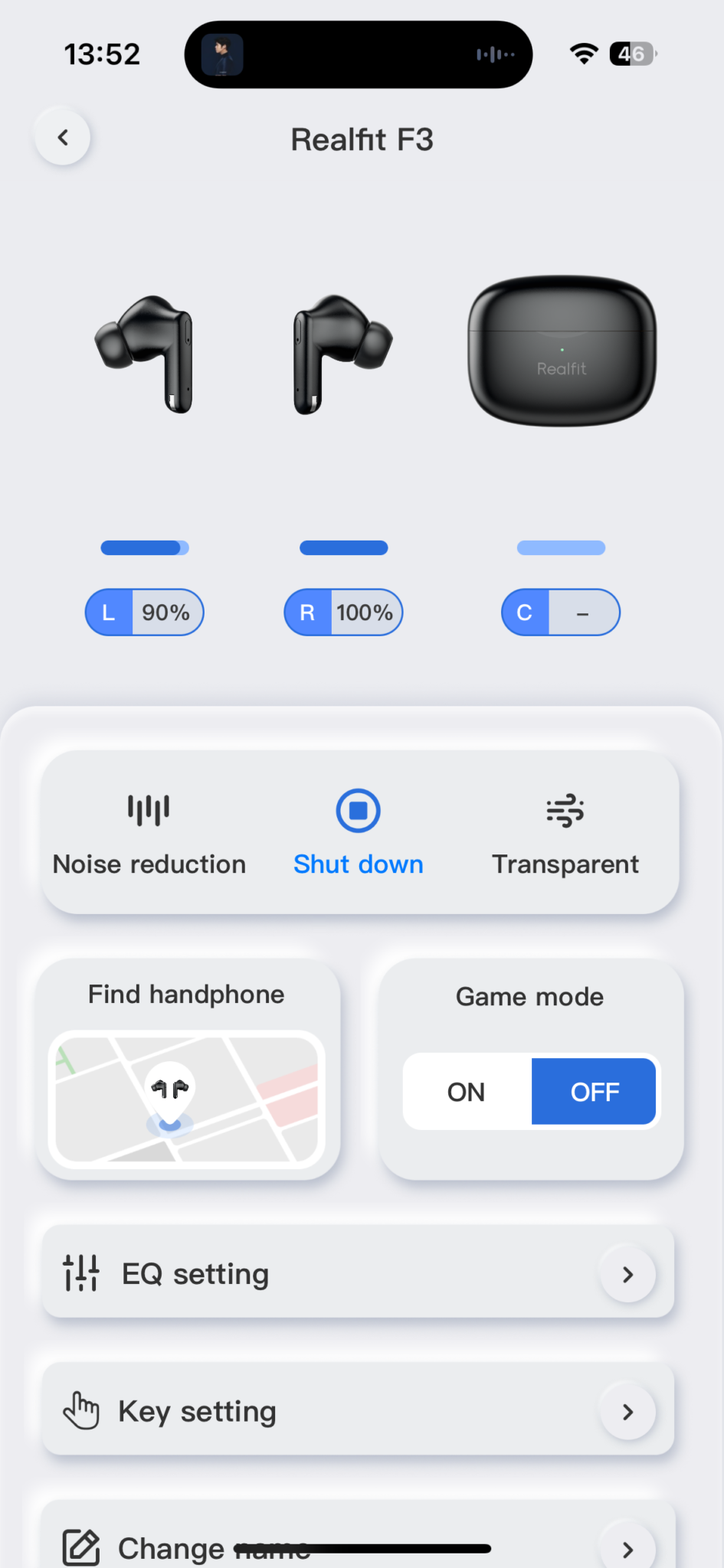This screenshot has height=1568, width=724.
Task: Set Game mode to OFF
Action: 595,1092
